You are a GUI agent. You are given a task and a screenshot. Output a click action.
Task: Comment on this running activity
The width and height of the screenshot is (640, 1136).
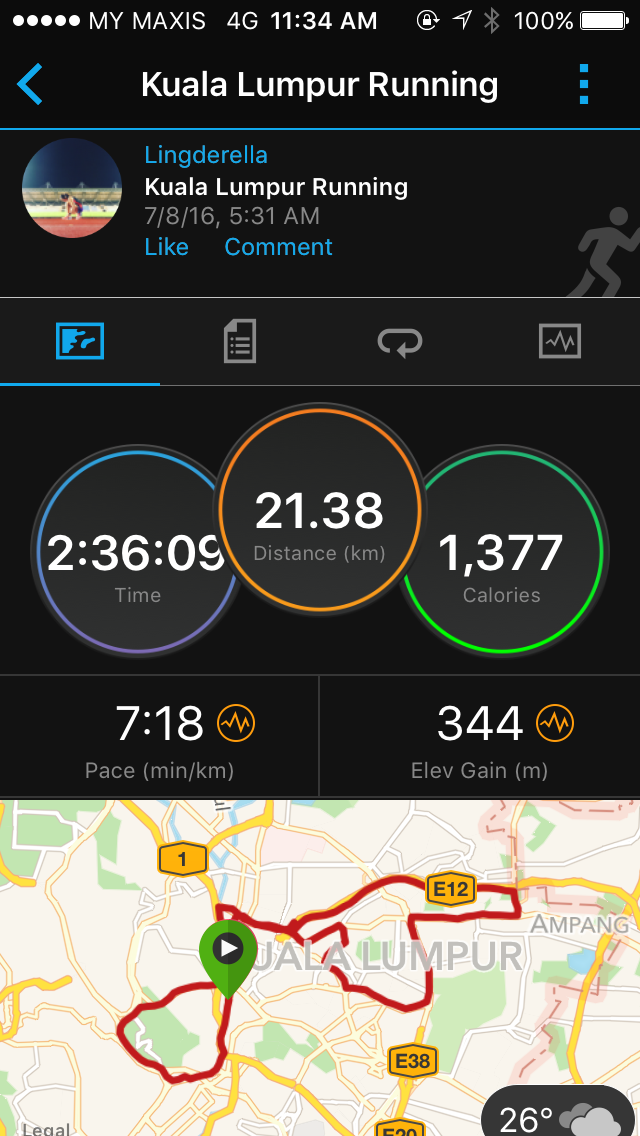pos(278,247)
